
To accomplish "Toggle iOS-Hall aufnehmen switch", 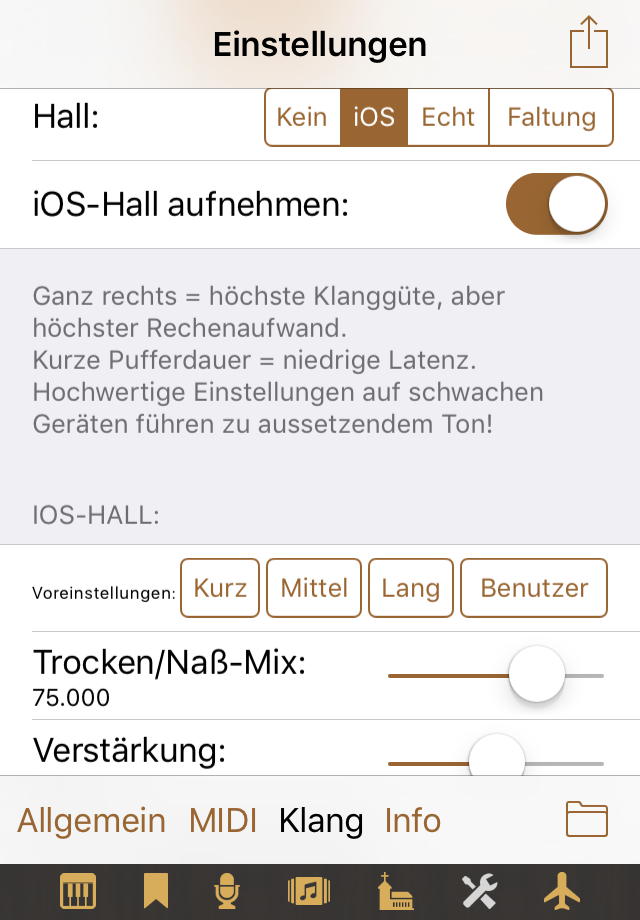I will (557, 204).
